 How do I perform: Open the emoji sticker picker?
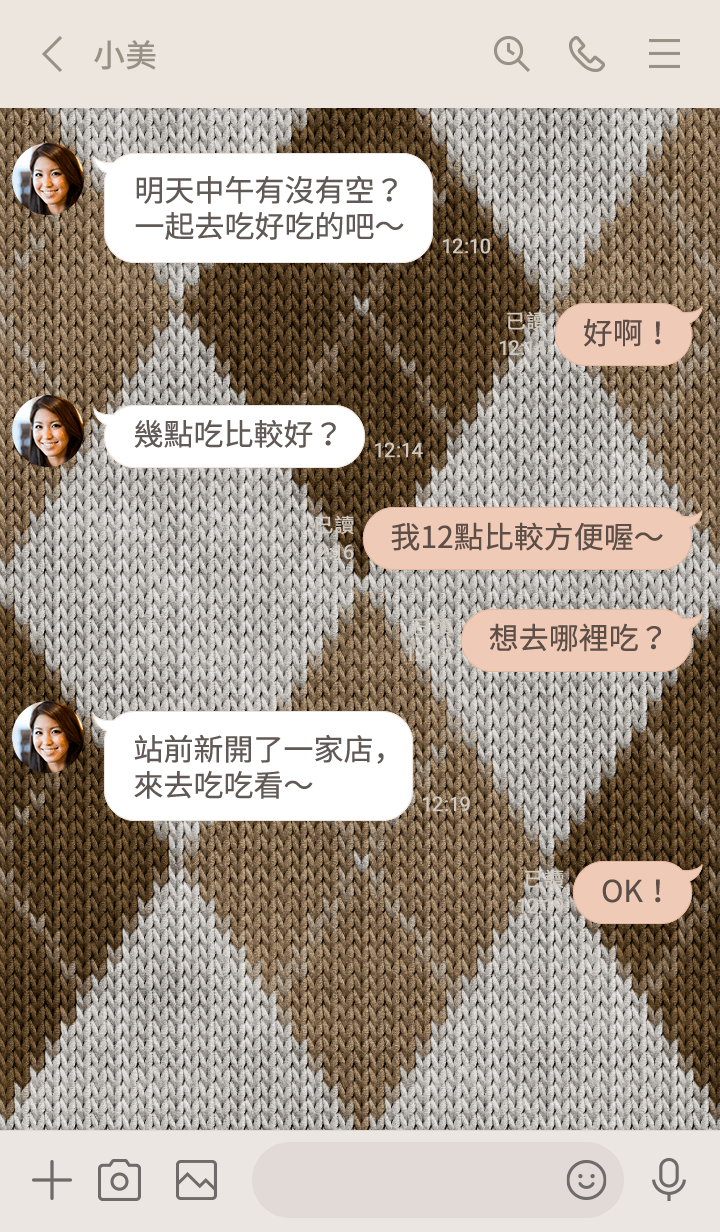(x=586, y=1181)
